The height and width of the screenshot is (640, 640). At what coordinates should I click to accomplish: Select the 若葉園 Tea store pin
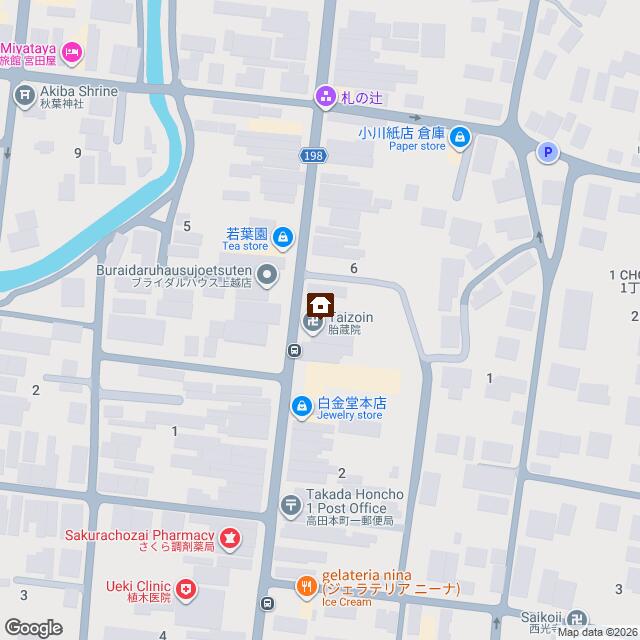tap(284, 237)
